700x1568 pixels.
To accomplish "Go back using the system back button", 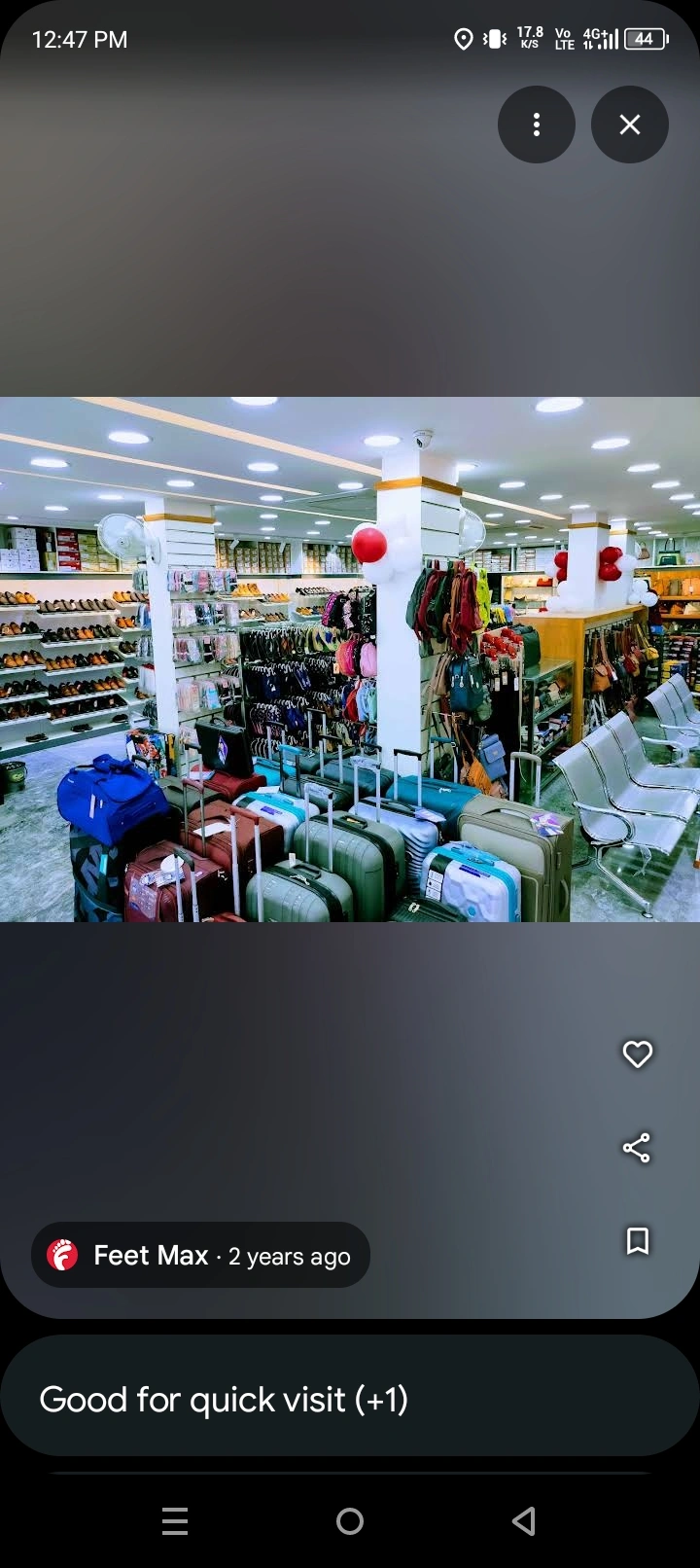I will click(x=524, y=1520).
